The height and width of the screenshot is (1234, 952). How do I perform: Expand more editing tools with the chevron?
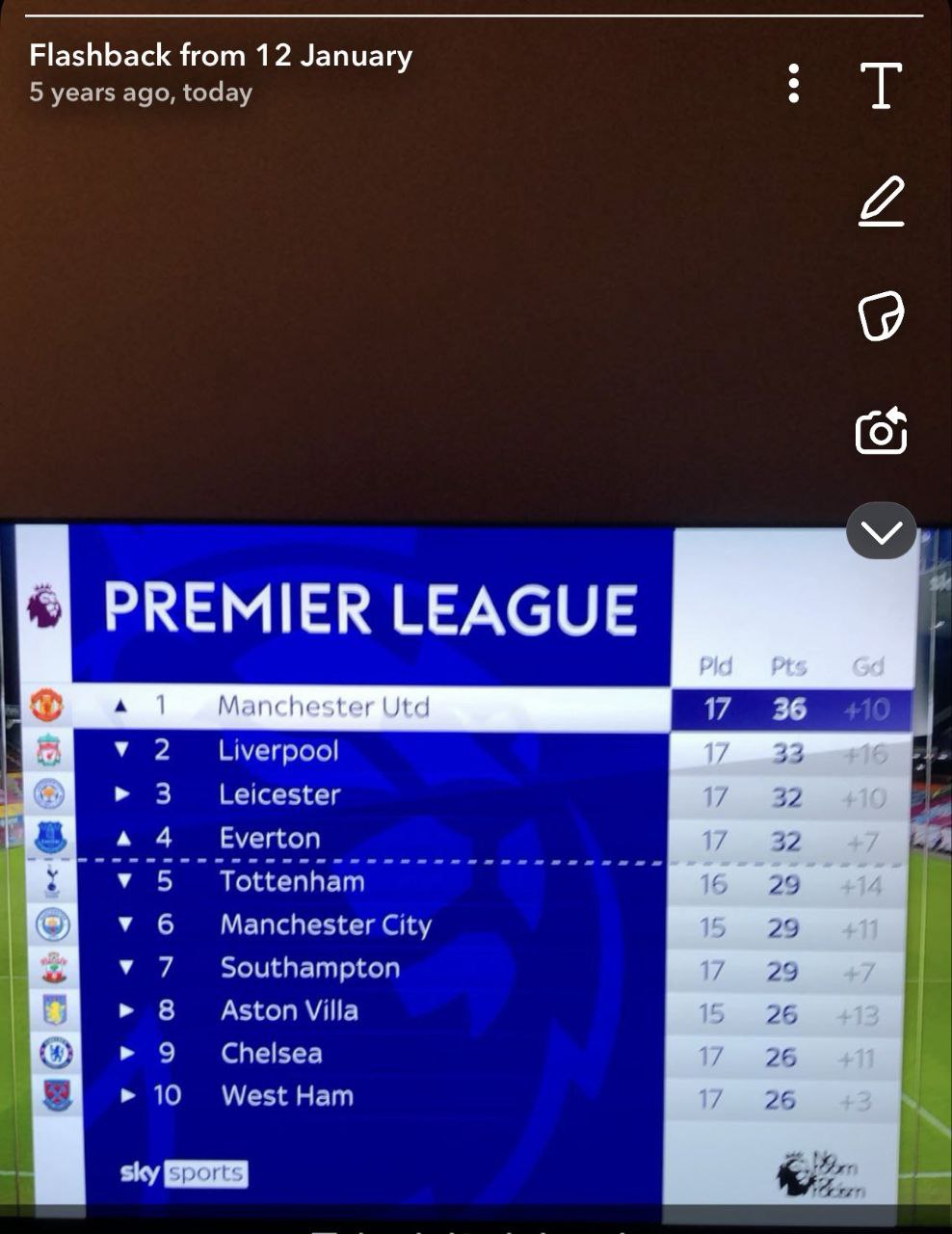click(881, 531)
